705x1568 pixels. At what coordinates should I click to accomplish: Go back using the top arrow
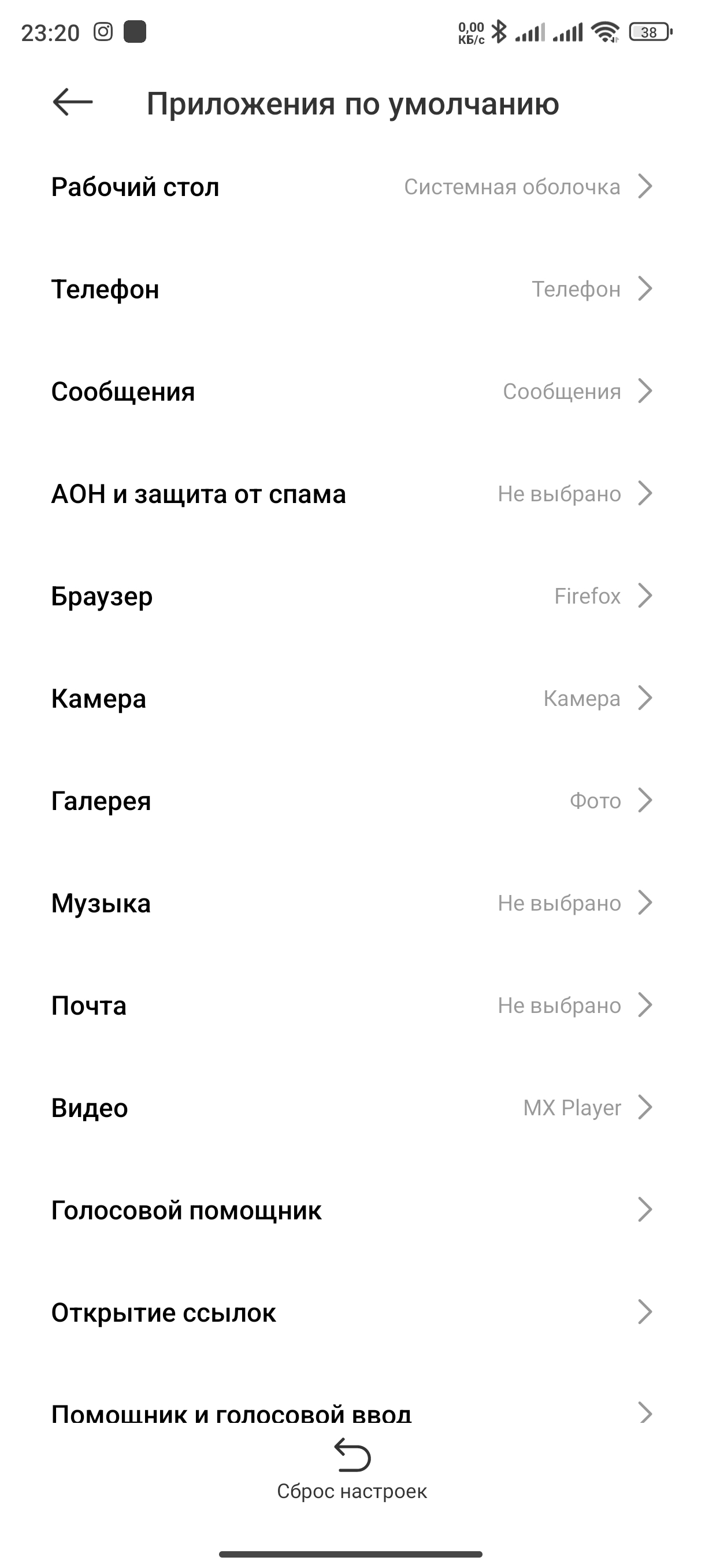pyautogui.click(x=72, y=102)
